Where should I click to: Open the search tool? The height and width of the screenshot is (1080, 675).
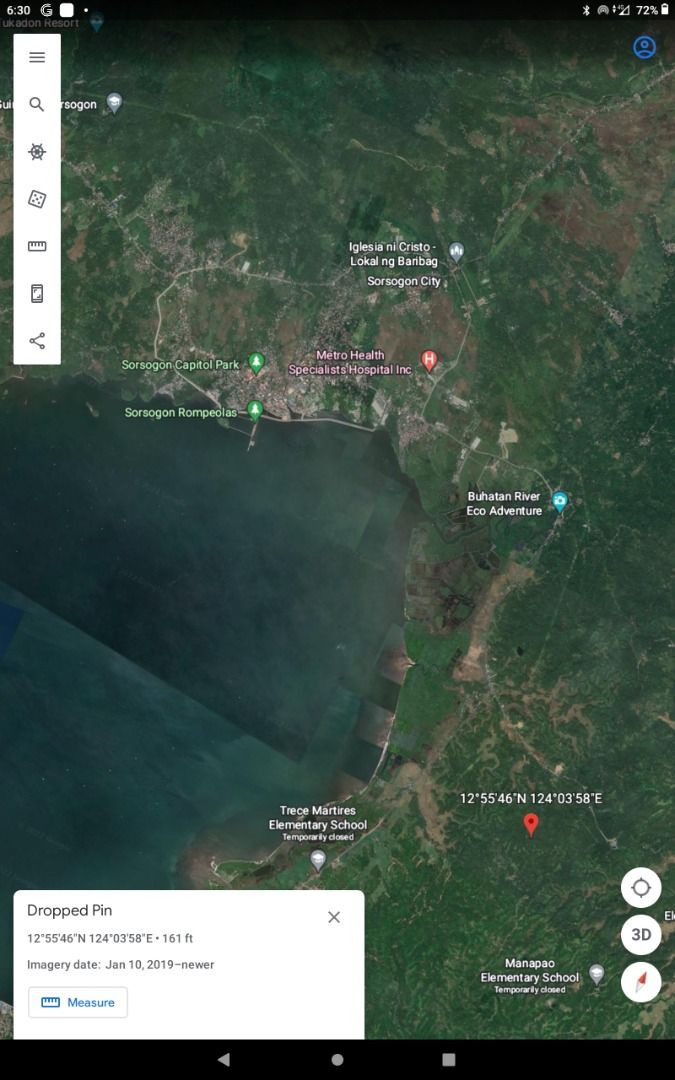click(x=37, y=104)
